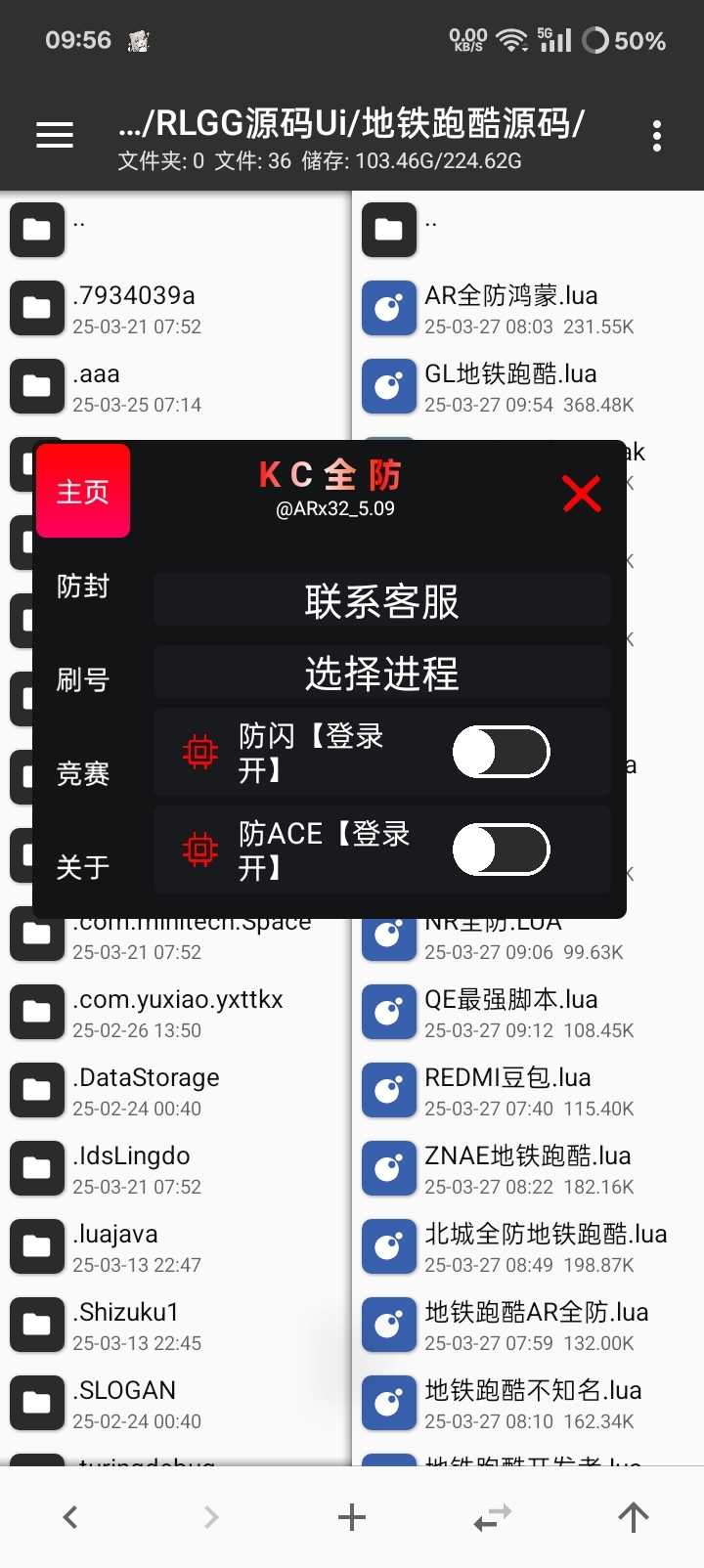Viewport: 704px width, 1568px height.
Task: Open AR全防鸿蒙.lua file
Action: point(510,309)
